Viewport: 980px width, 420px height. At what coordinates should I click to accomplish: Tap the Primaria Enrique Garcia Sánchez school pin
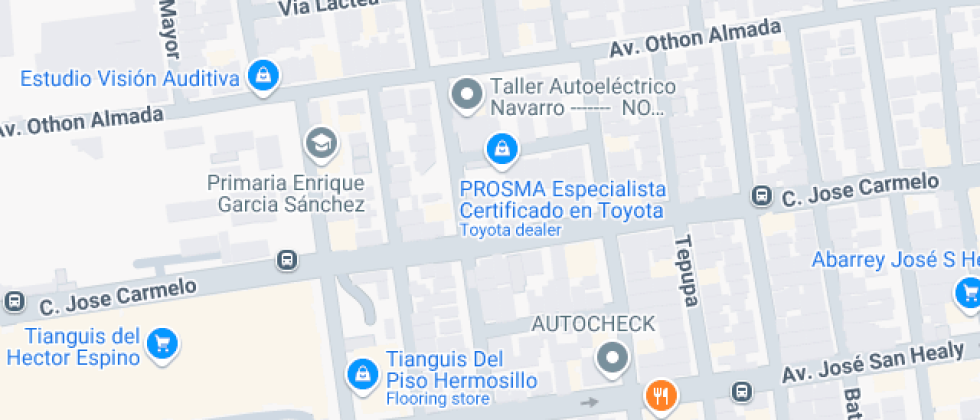[x=322, y=144]
